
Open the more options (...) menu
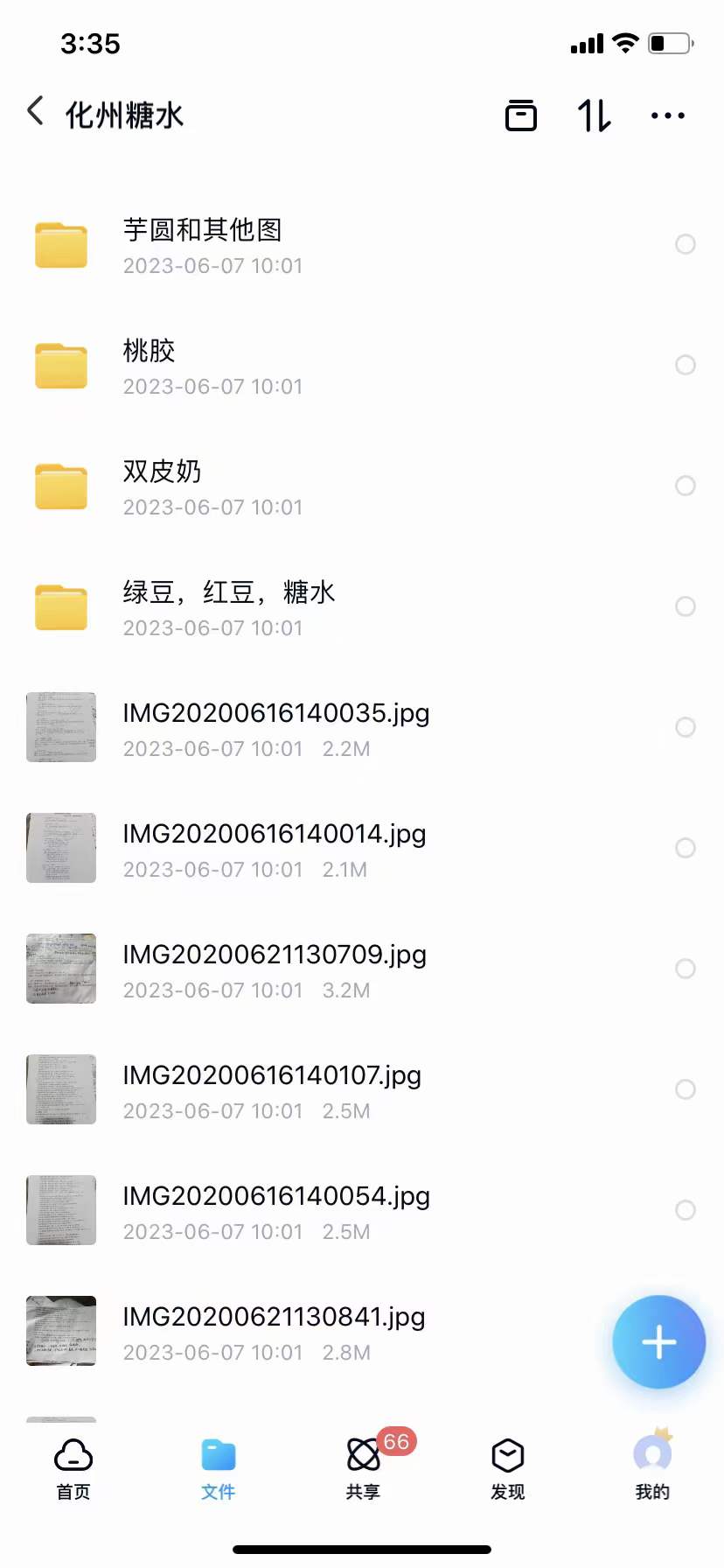tap(666, 115)
